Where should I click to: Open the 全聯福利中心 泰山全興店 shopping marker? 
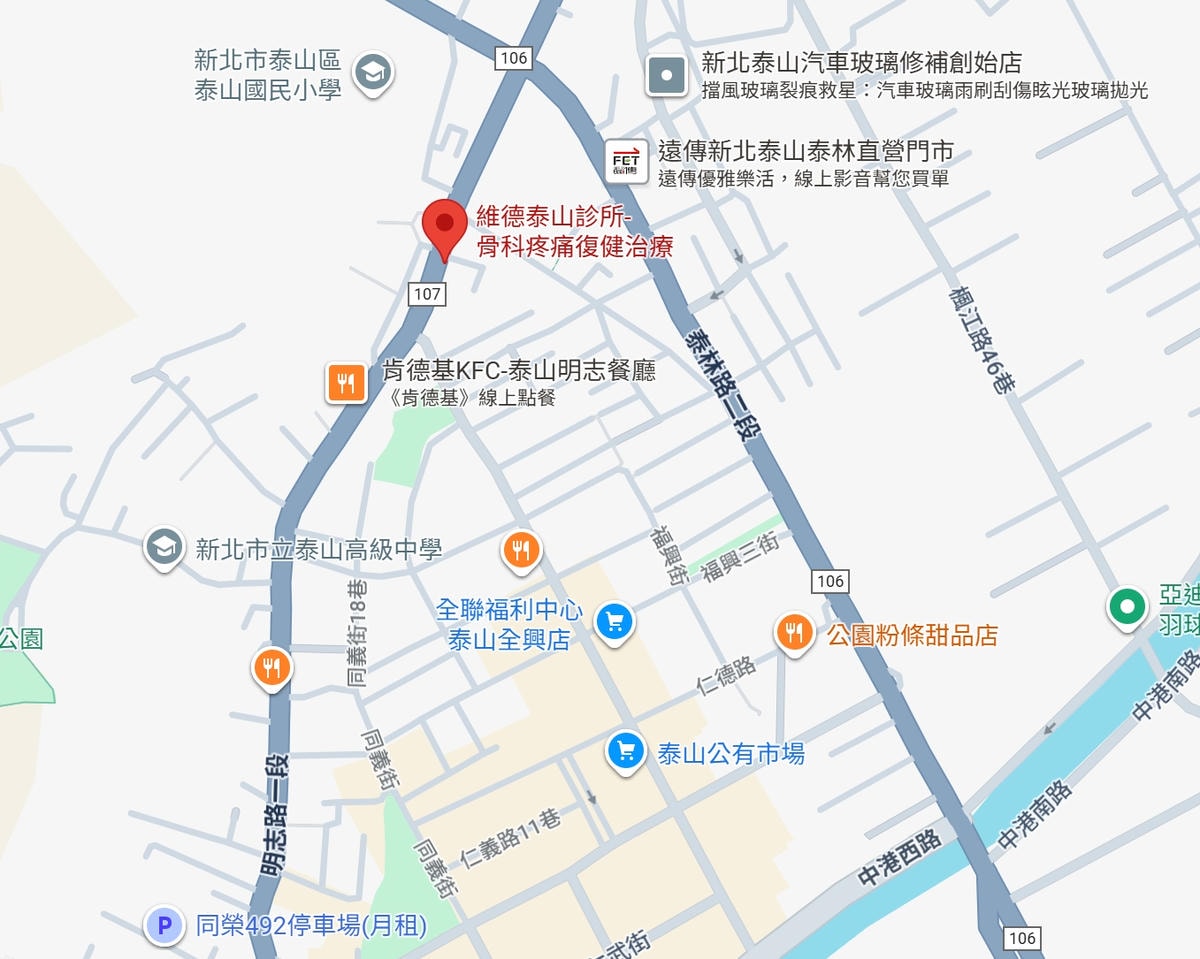click(x=614, y=621)
